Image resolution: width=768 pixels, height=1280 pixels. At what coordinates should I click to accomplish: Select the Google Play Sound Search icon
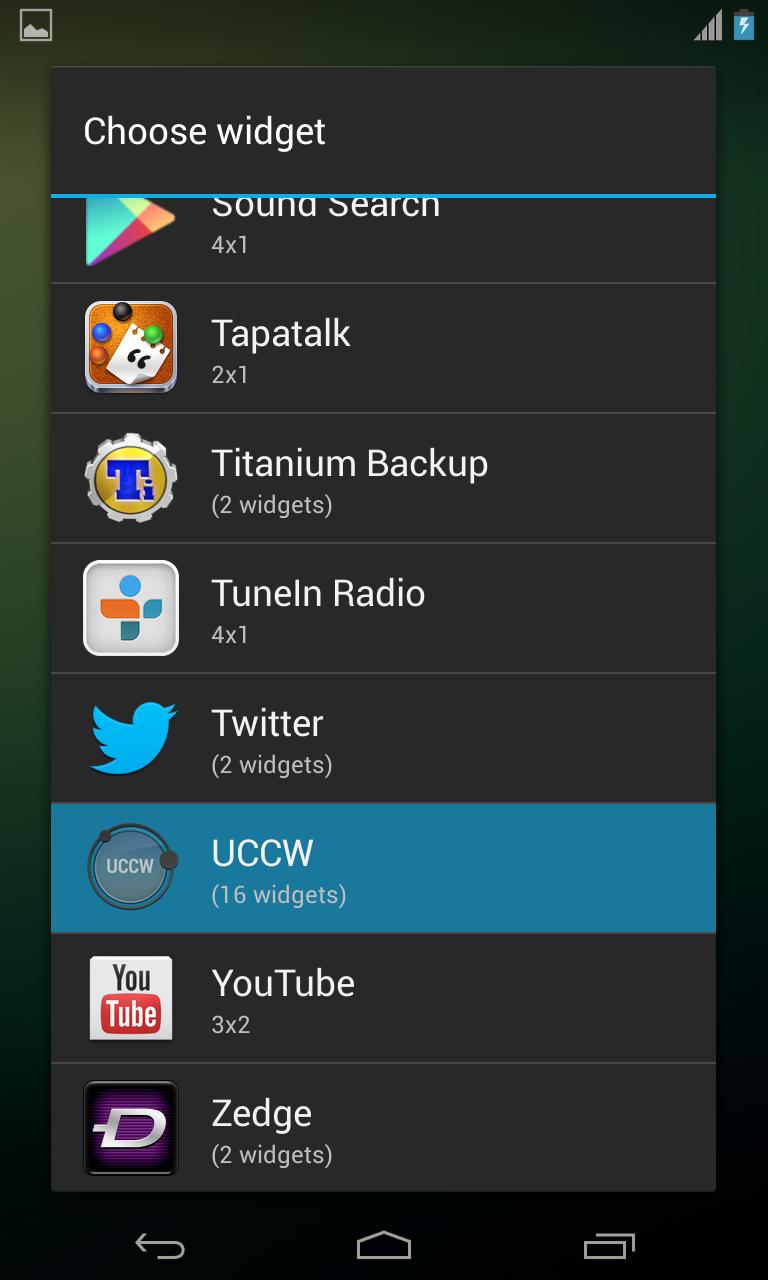130,232
